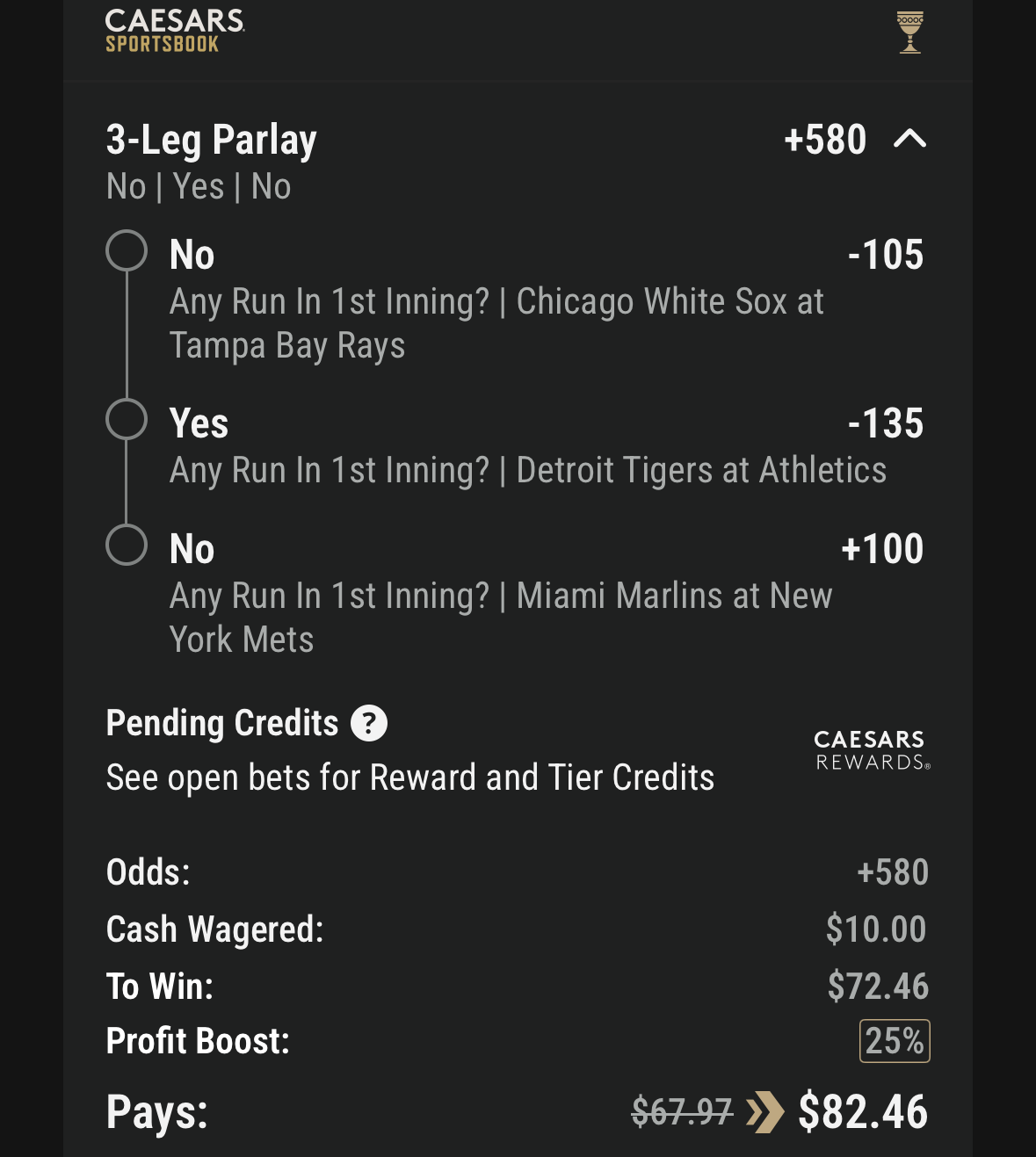Collapse the 3-Leg Parlay details

pos(909,139)
